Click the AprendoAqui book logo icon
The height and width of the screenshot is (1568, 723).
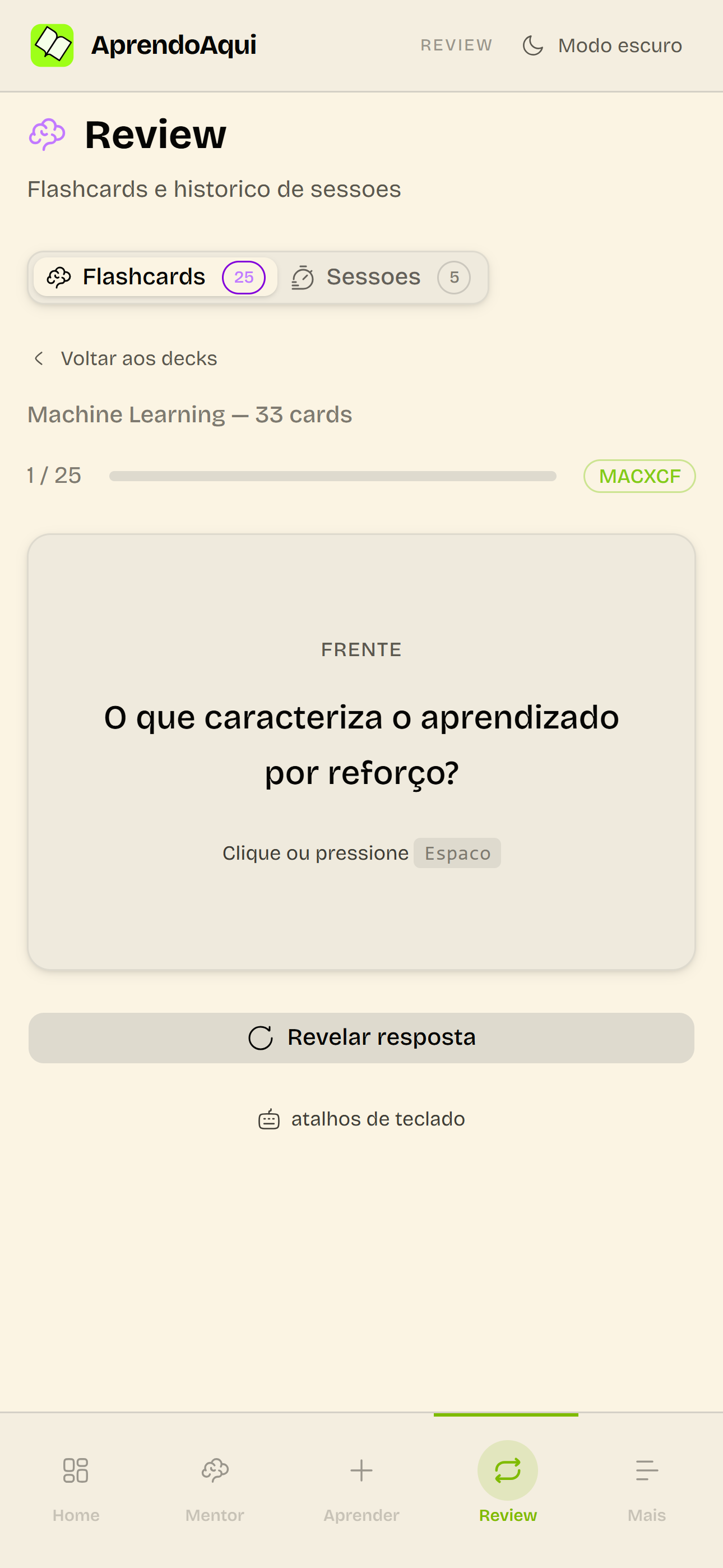pos(52,44)
